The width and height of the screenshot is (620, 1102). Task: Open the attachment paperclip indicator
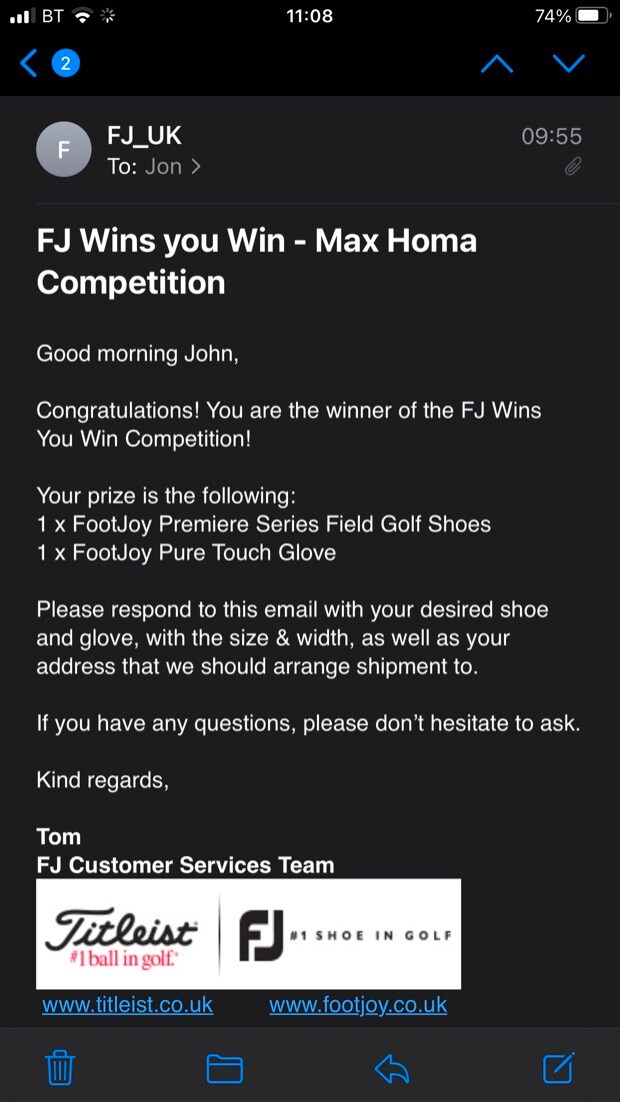click(572, 167)
